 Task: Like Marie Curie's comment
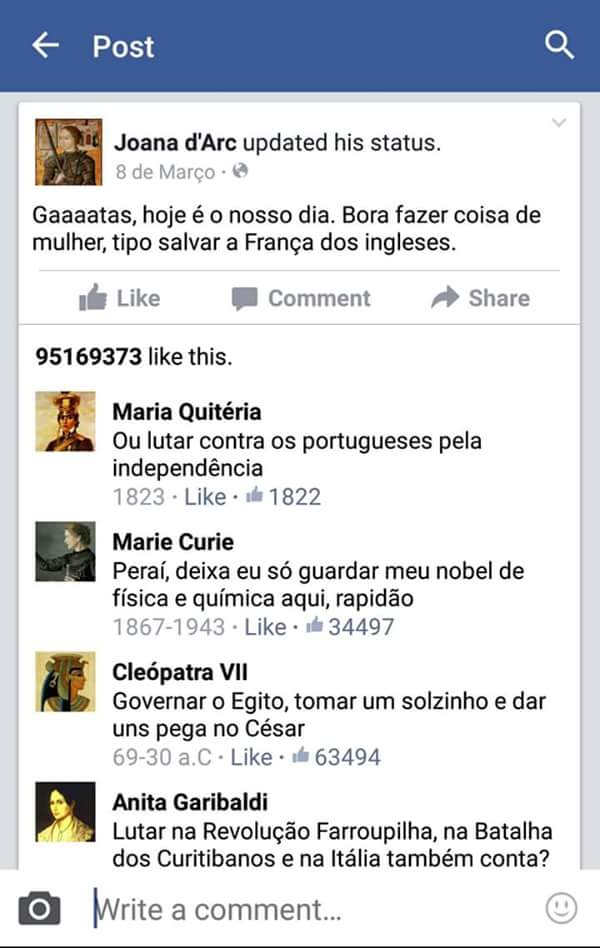coord(265,627)
